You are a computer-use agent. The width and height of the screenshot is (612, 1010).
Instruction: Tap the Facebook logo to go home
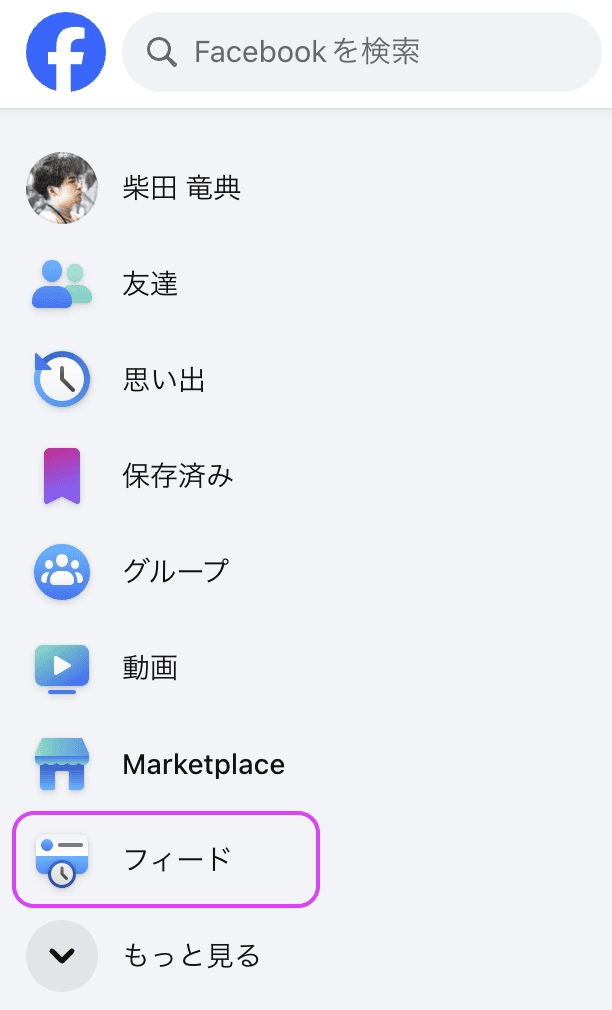66,52
